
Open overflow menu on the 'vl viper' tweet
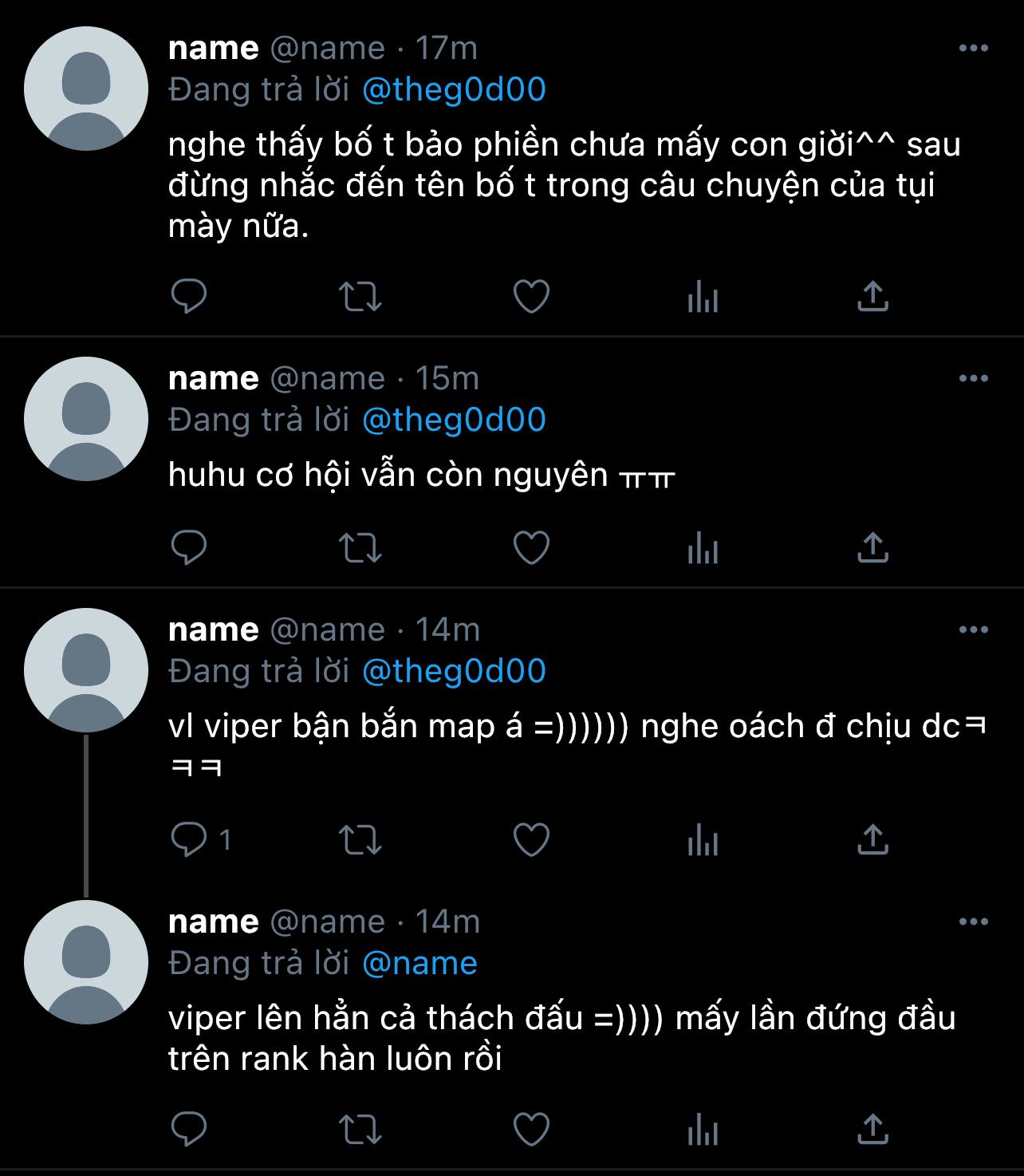point(973,630)
